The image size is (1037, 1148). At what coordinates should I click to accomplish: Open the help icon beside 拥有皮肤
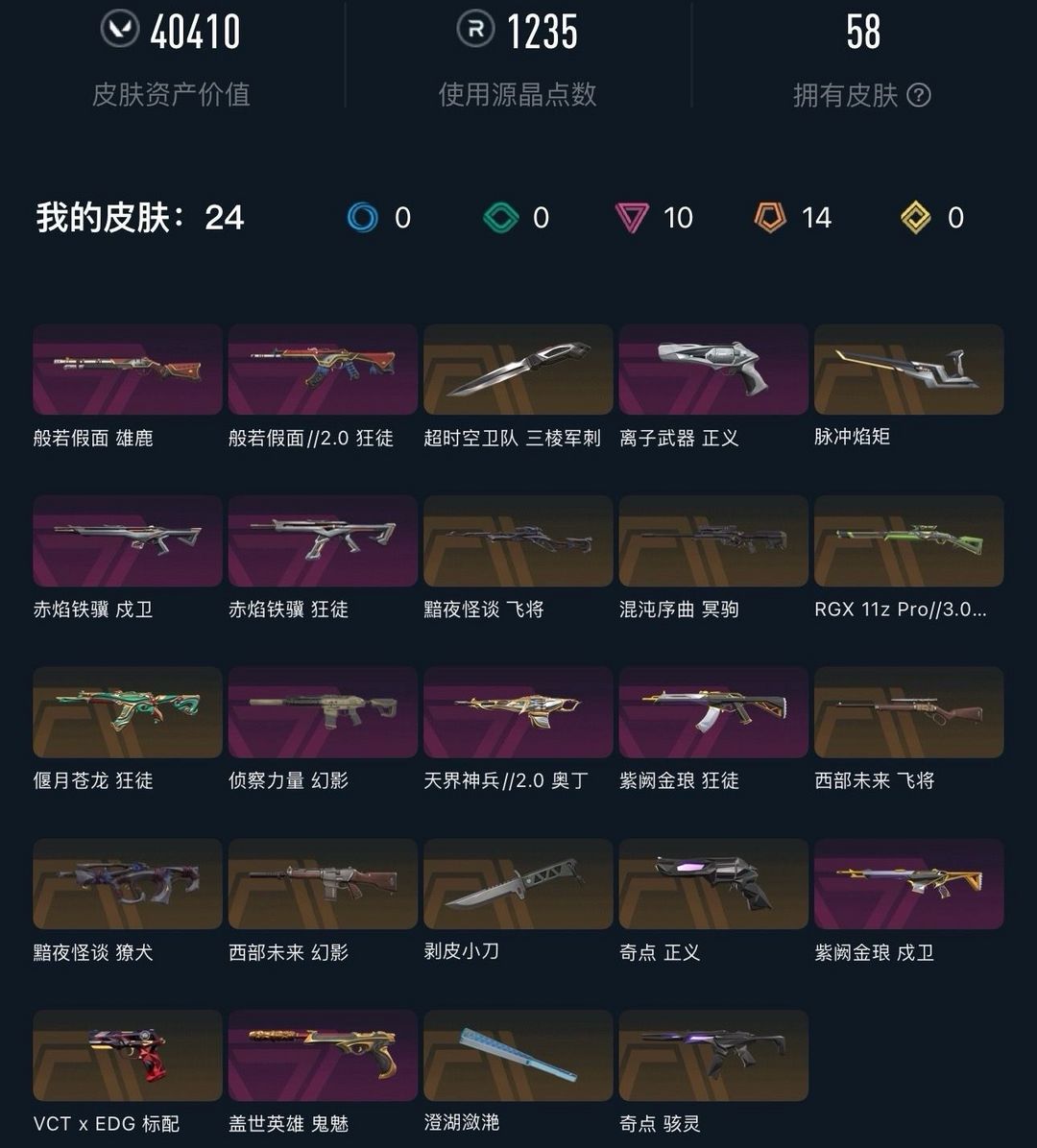point(918,95)
